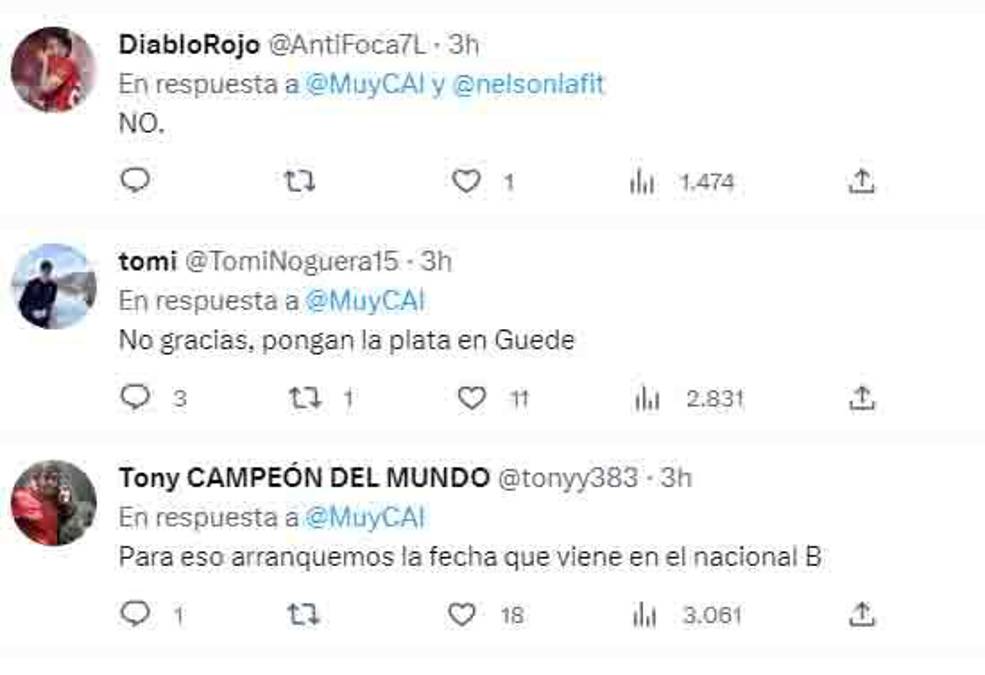Reply to tomi's tweet about Guede
985x675 pixels.
click(x=134, y=398)
